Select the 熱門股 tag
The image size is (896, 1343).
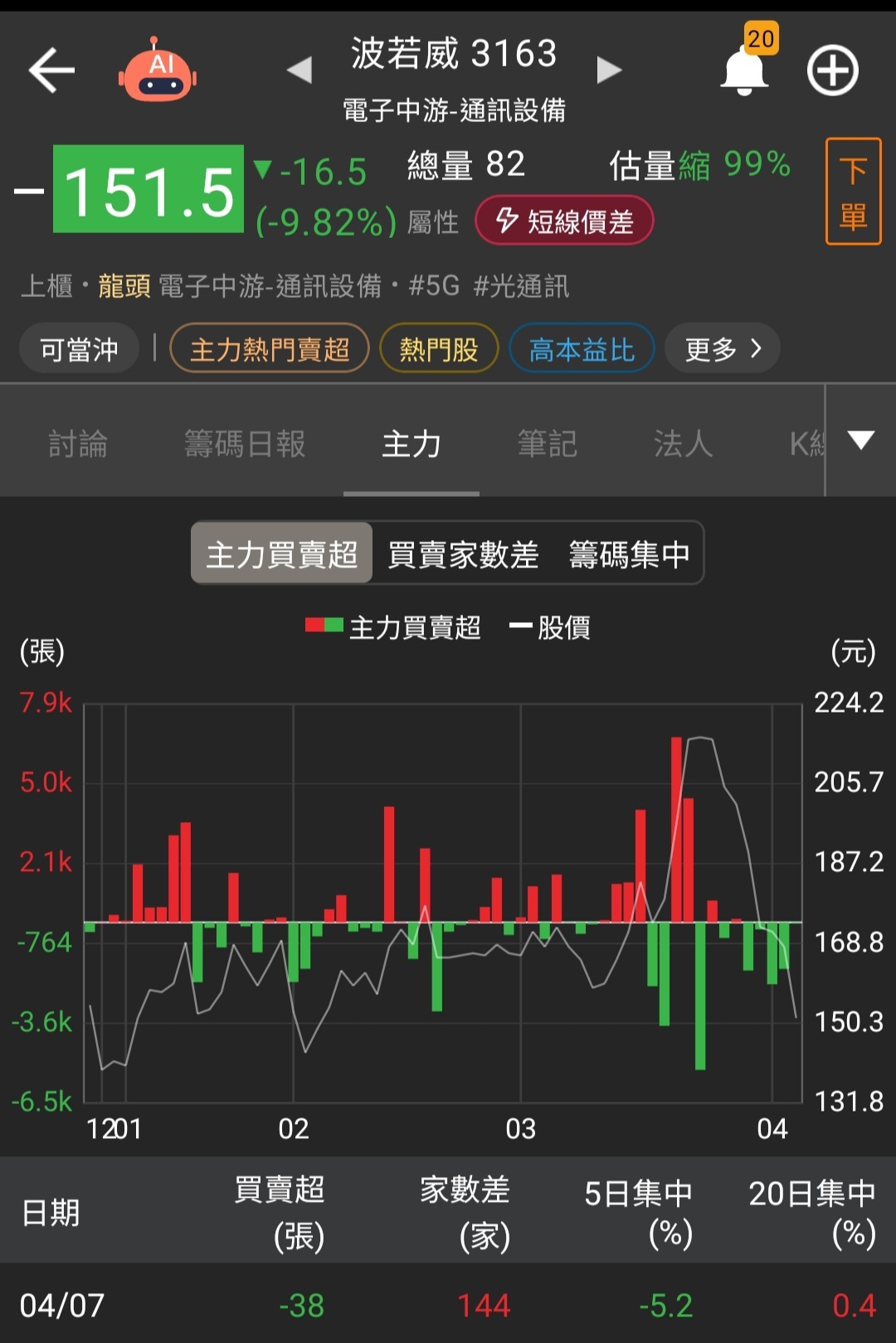(439, 348)
